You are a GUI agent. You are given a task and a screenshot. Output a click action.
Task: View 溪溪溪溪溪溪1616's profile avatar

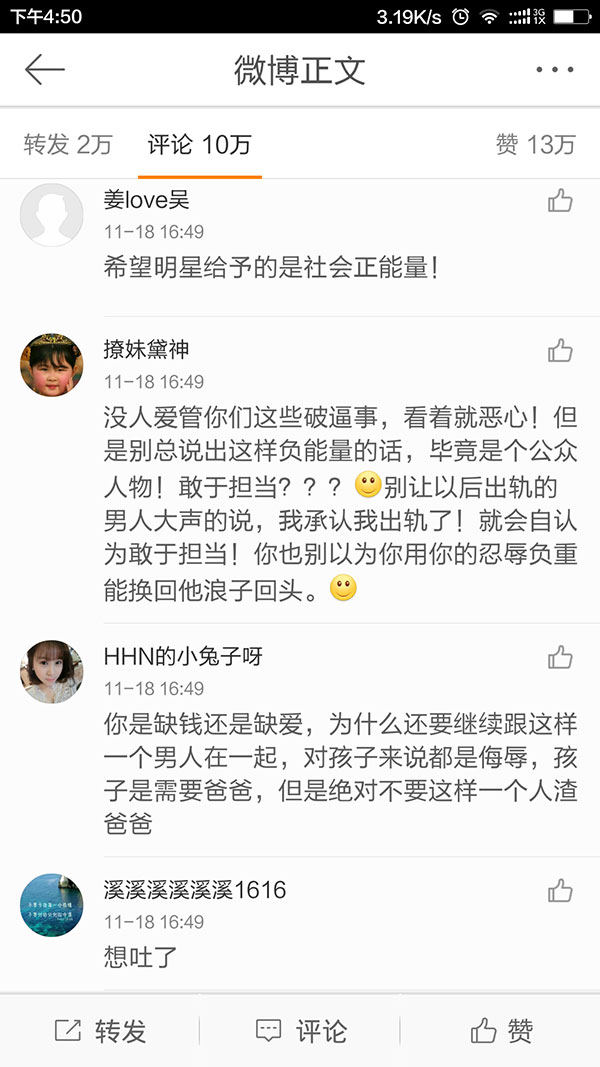coord(51,904)
